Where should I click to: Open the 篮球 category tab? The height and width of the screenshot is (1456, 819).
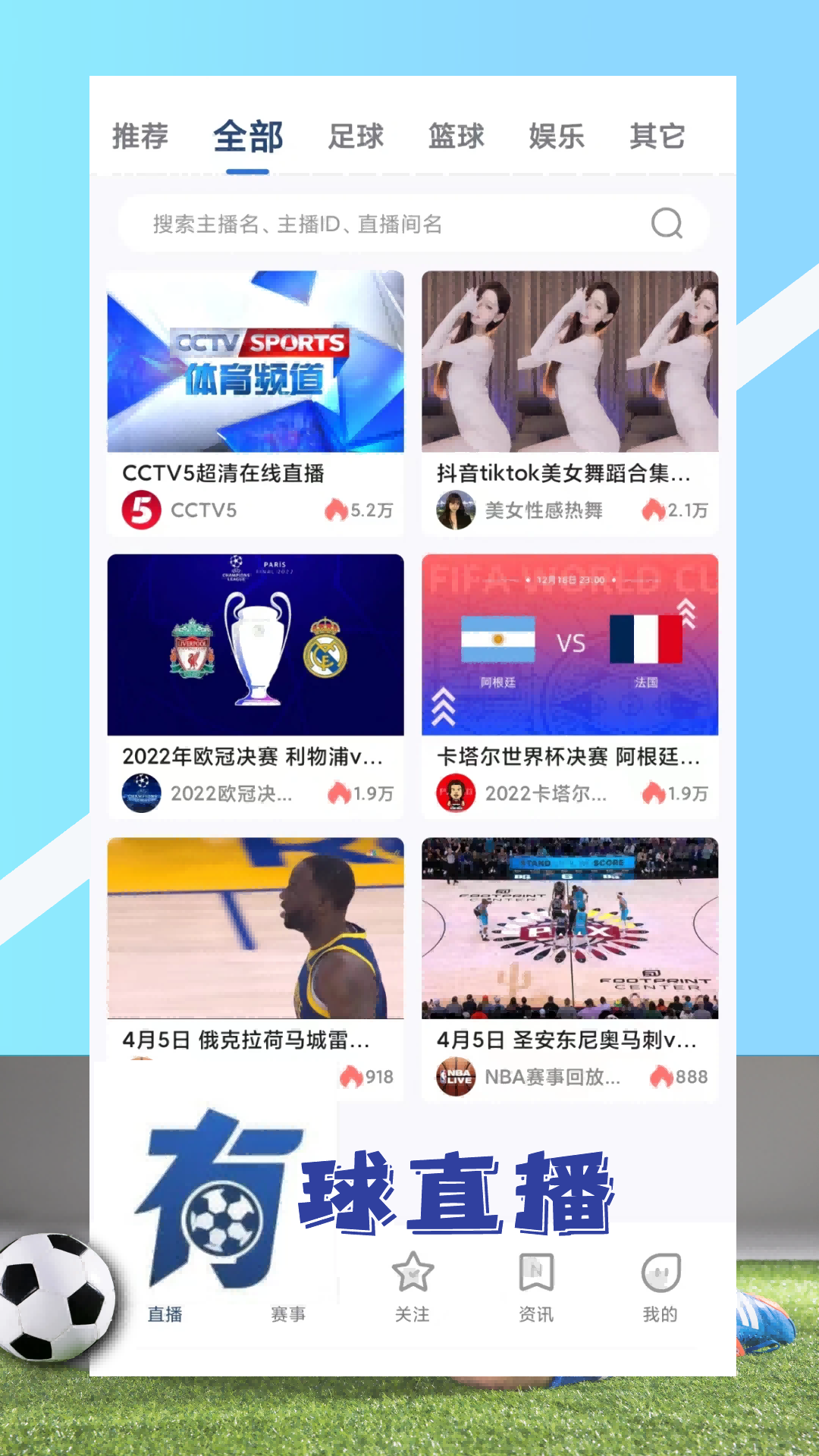pos(457,136)
